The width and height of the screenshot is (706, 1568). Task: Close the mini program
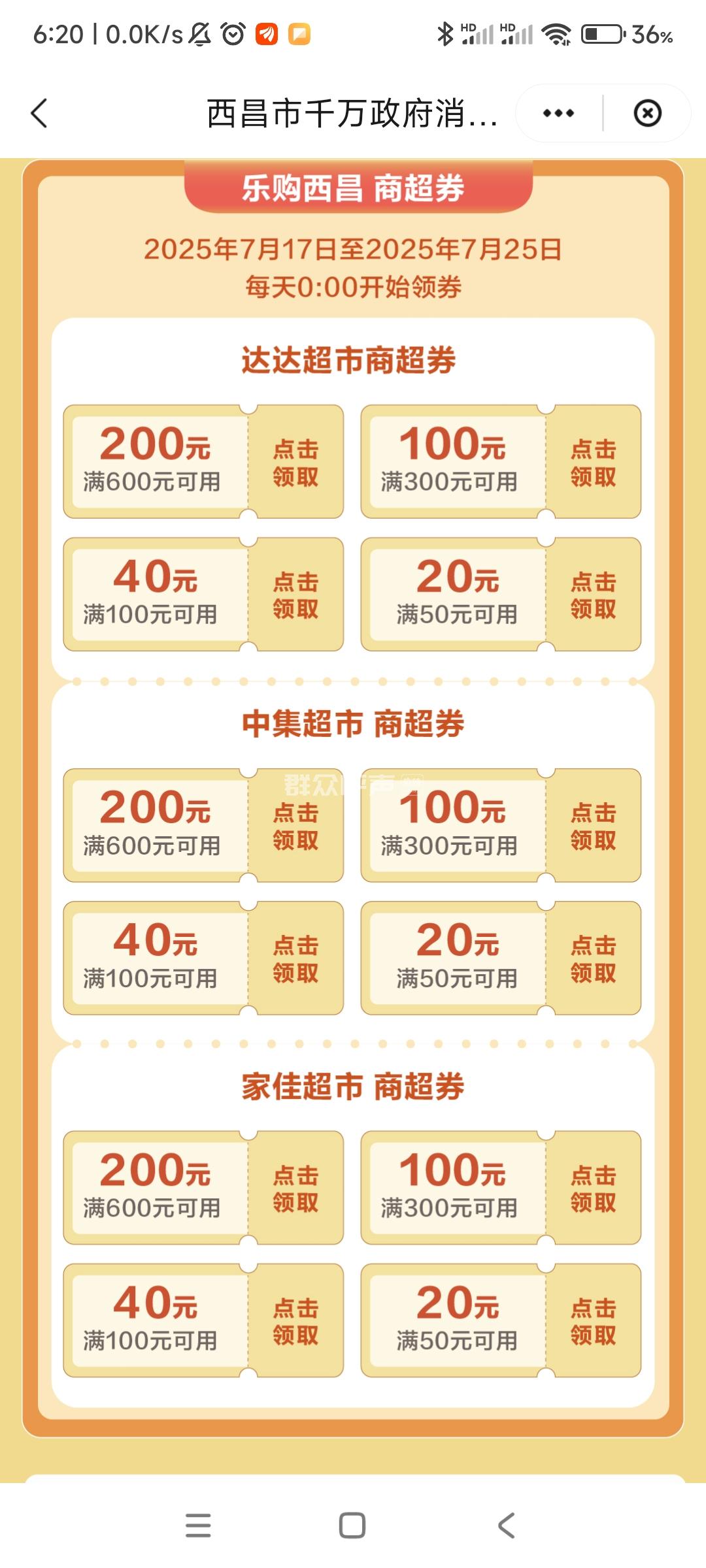pos(647,113)
